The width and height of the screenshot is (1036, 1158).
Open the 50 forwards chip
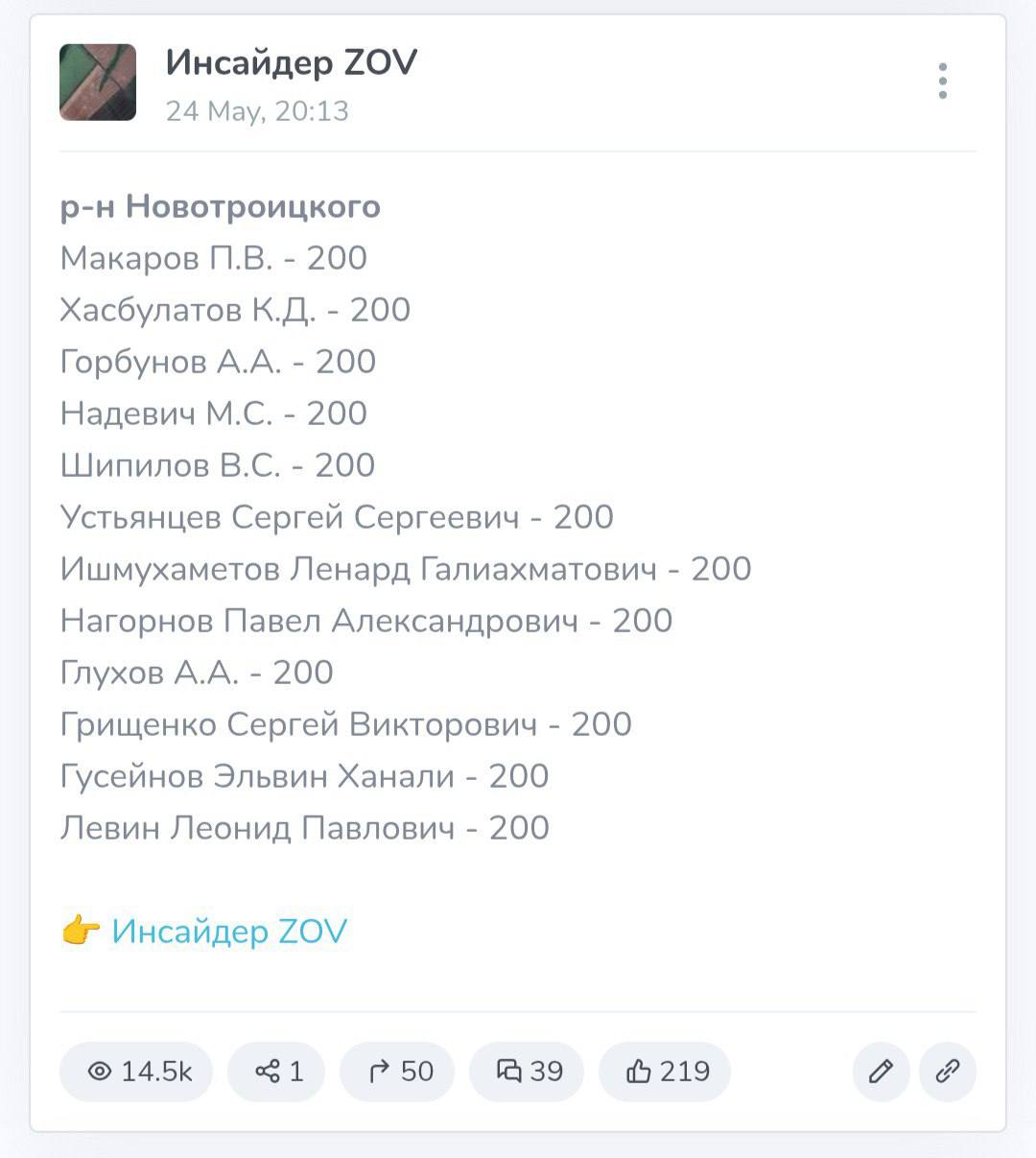[397, 1072]
